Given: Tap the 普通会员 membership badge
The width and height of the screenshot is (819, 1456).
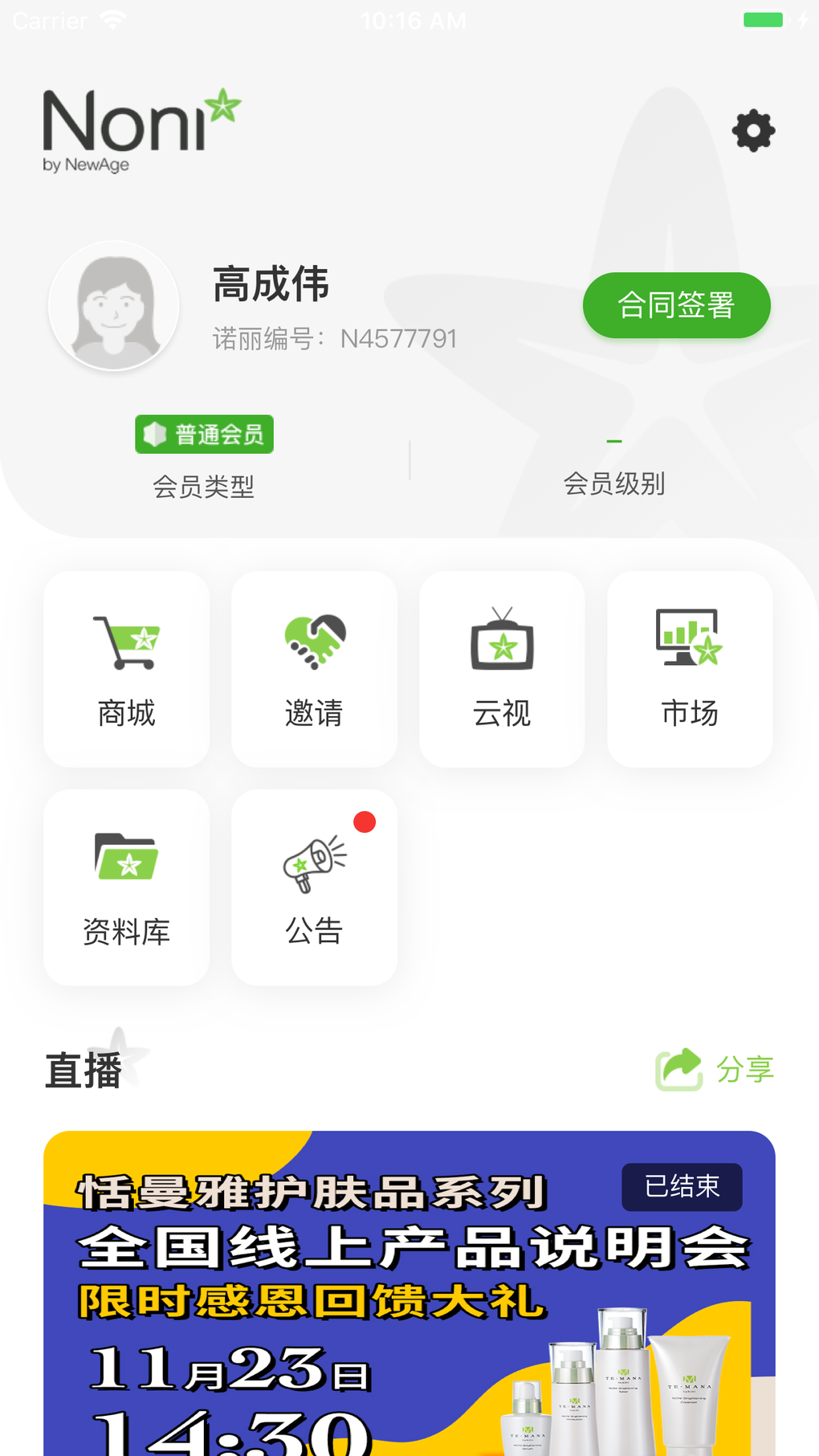Looking at the screenshot, I should [203, 434].
